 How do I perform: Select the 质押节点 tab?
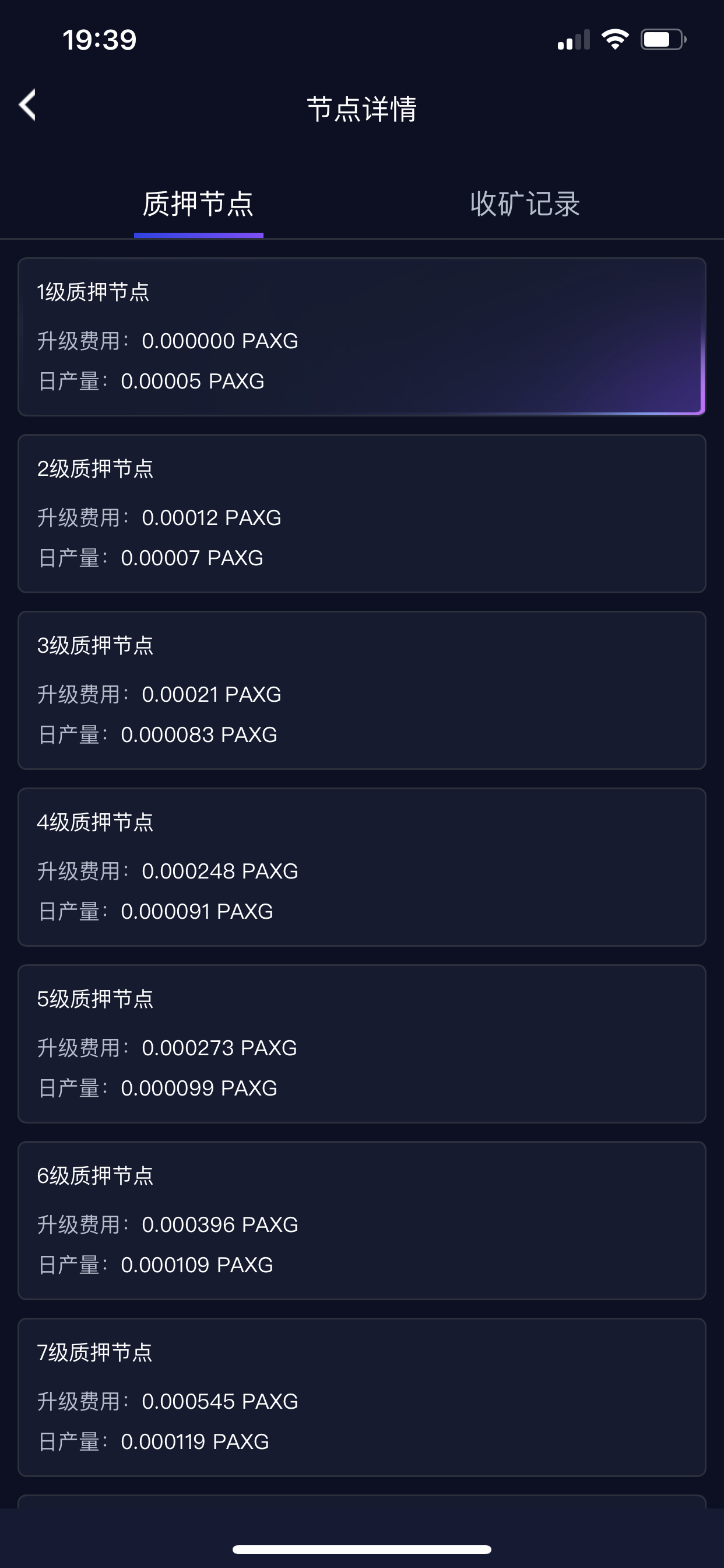[198, 204]
